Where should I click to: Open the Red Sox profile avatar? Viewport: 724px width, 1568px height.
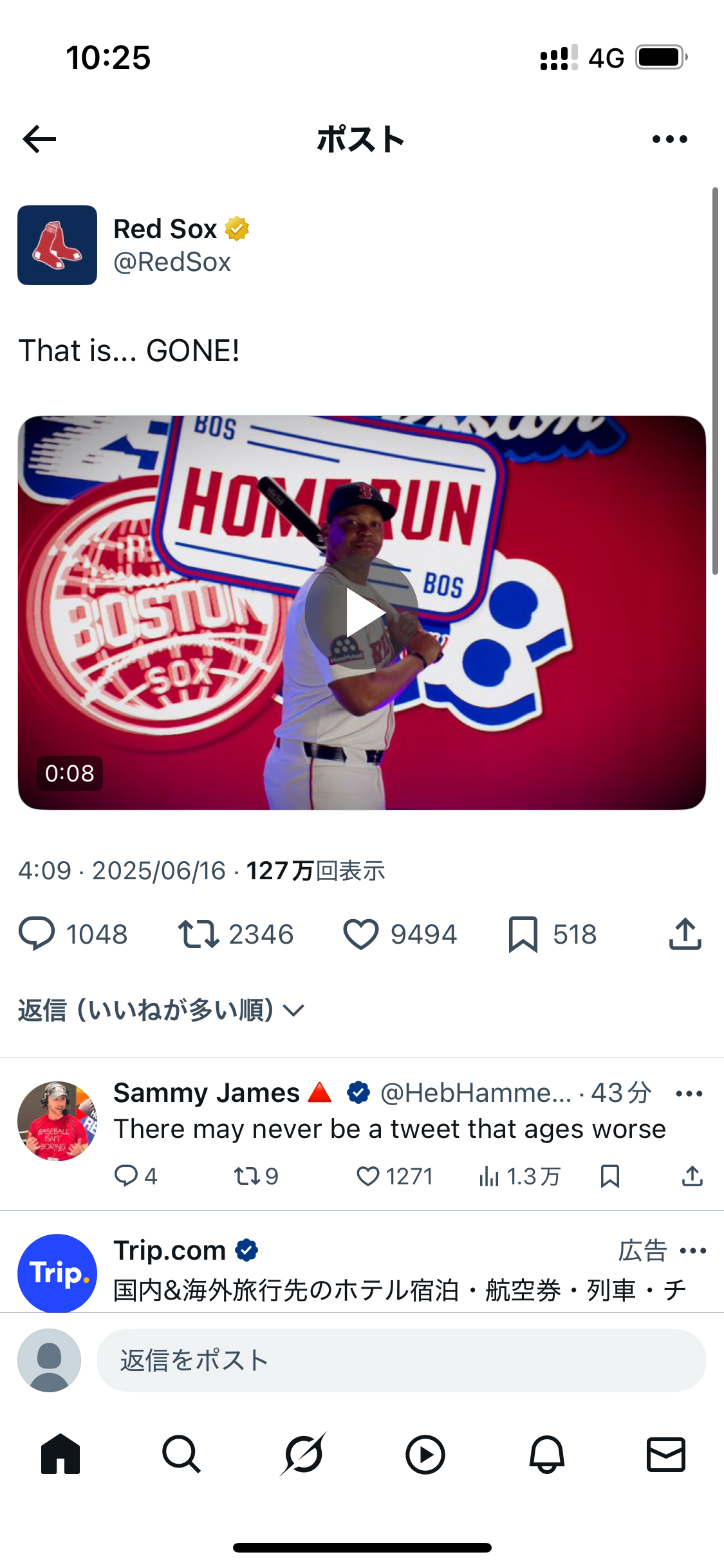[57, 245]
